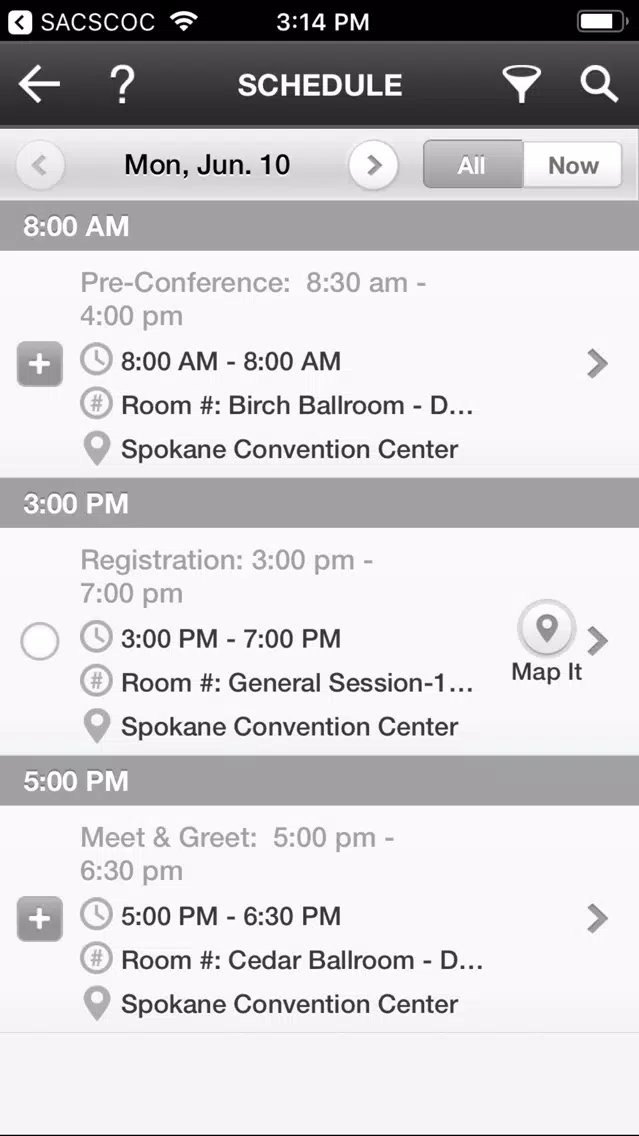Open the Pre-Conference session details
The image size is (639, 1136).
pos(597,364)
